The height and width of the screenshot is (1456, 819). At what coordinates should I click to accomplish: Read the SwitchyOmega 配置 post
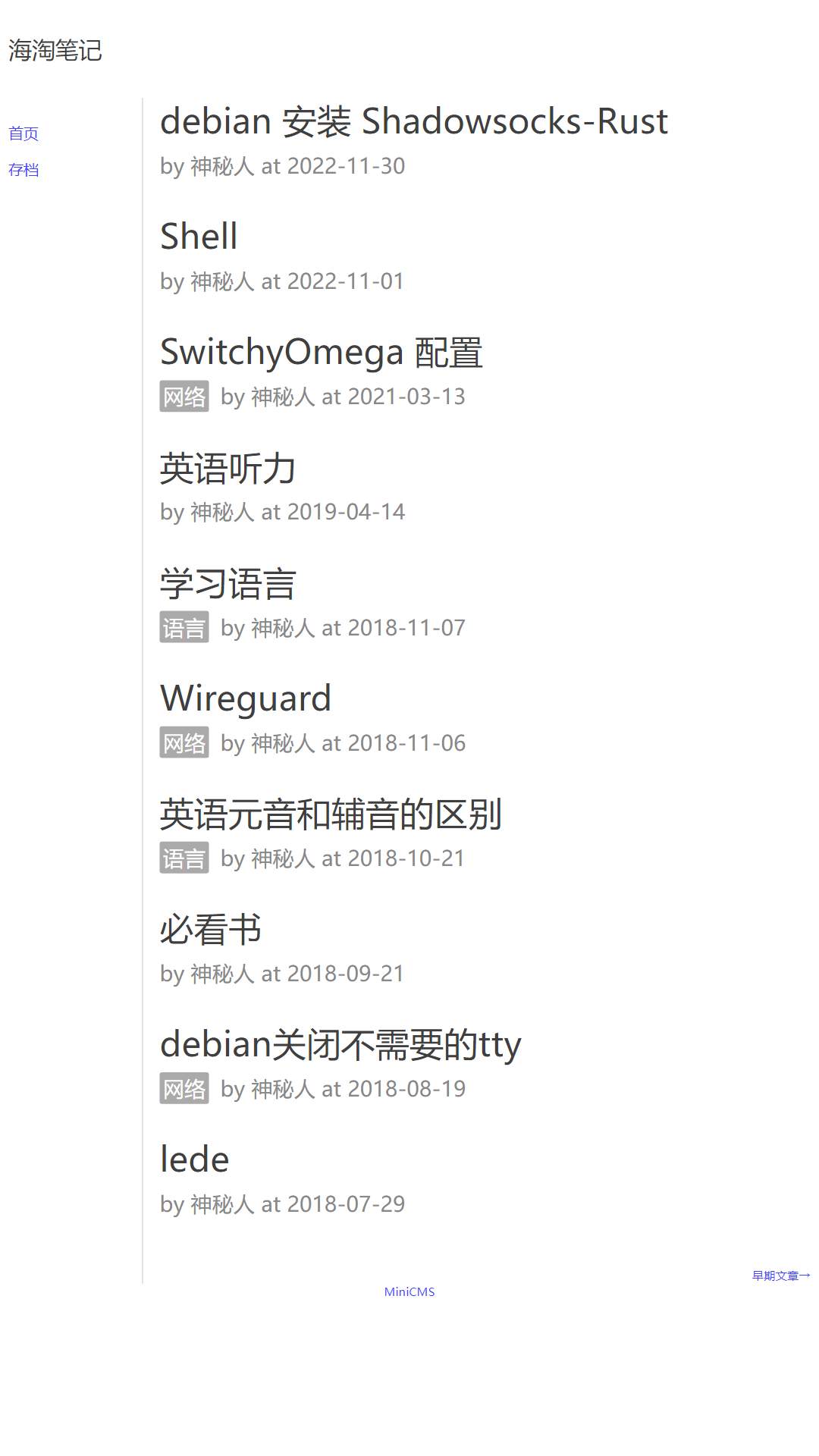point(322,353)
